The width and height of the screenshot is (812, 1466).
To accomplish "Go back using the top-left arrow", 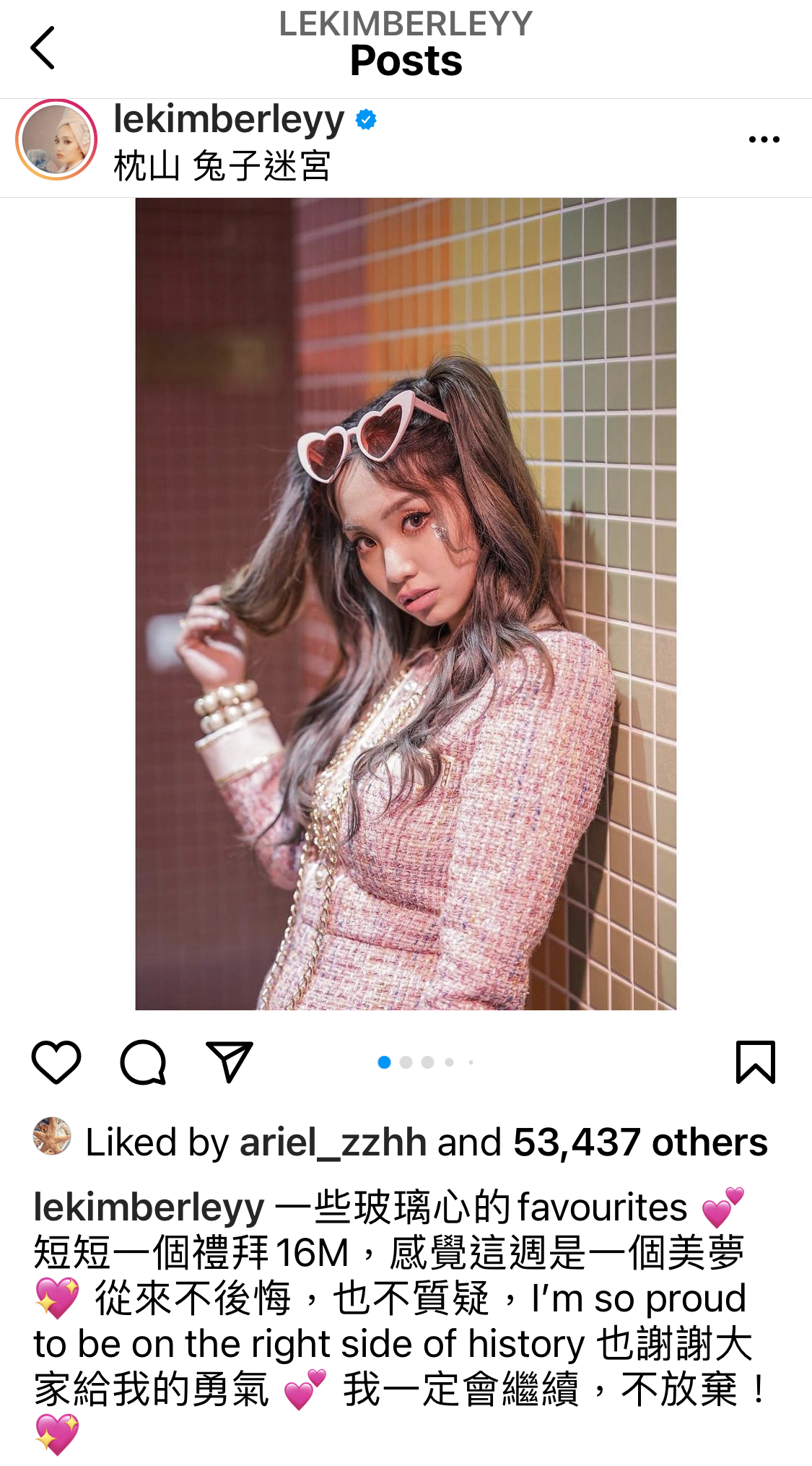I will point(43,48).
